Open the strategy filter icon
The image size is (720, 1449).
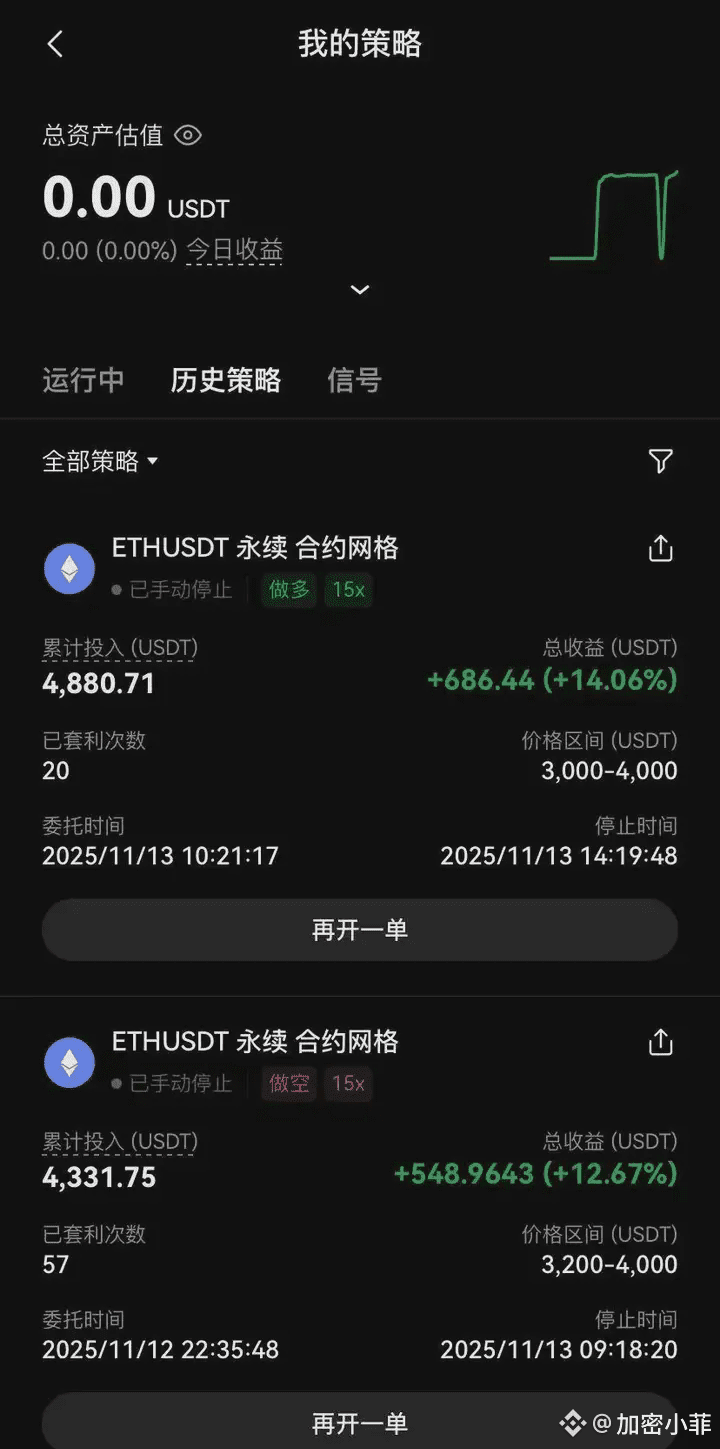click(x=660, y=461)
